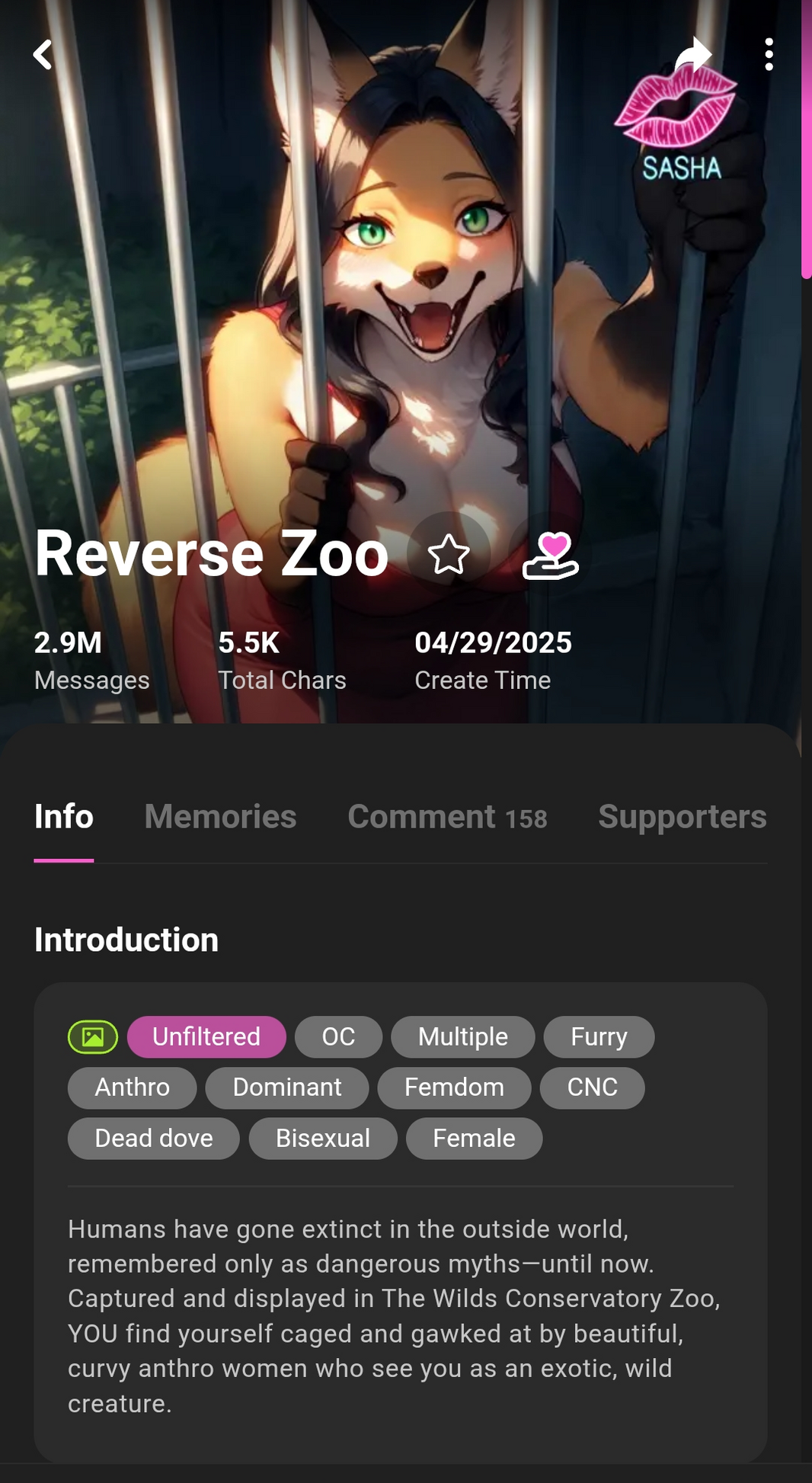Favorite Reverse Zoo with the star icon
Screen dimensions: 812x1483
(449, 554)
